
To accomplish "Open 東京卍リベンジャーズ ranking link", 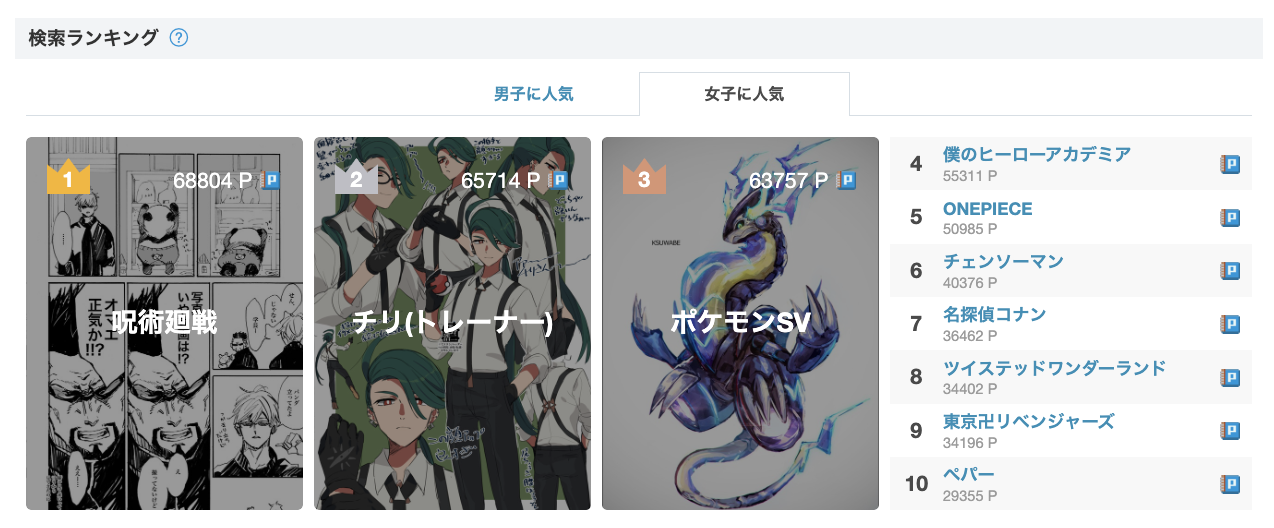I will 1028,421.
